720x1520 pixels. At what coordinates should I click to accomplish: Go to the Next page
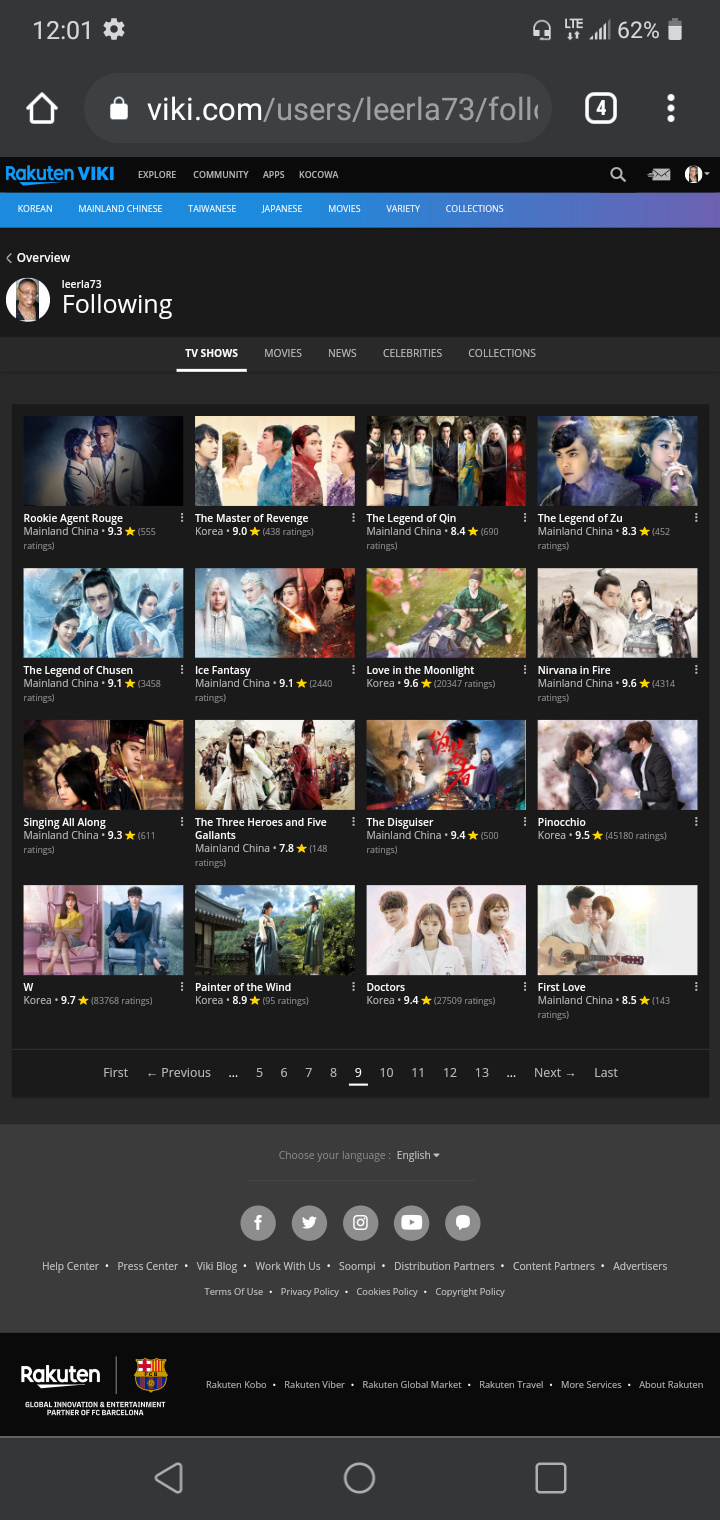(x=554, y=1072)
